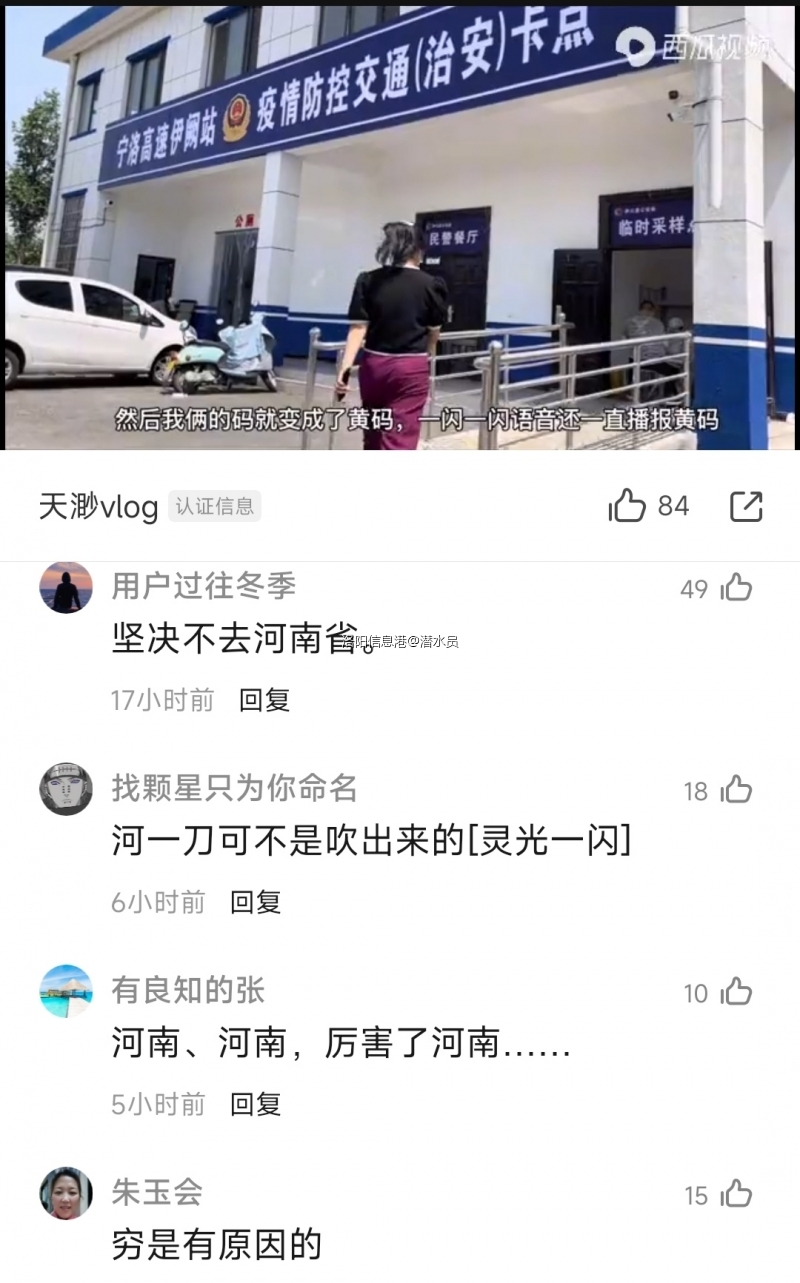Open 有良知的张's profile picture
Image resolution: width=800 pixels, height=1283 pixels.
pyautogui.click(x=66, y=991)
